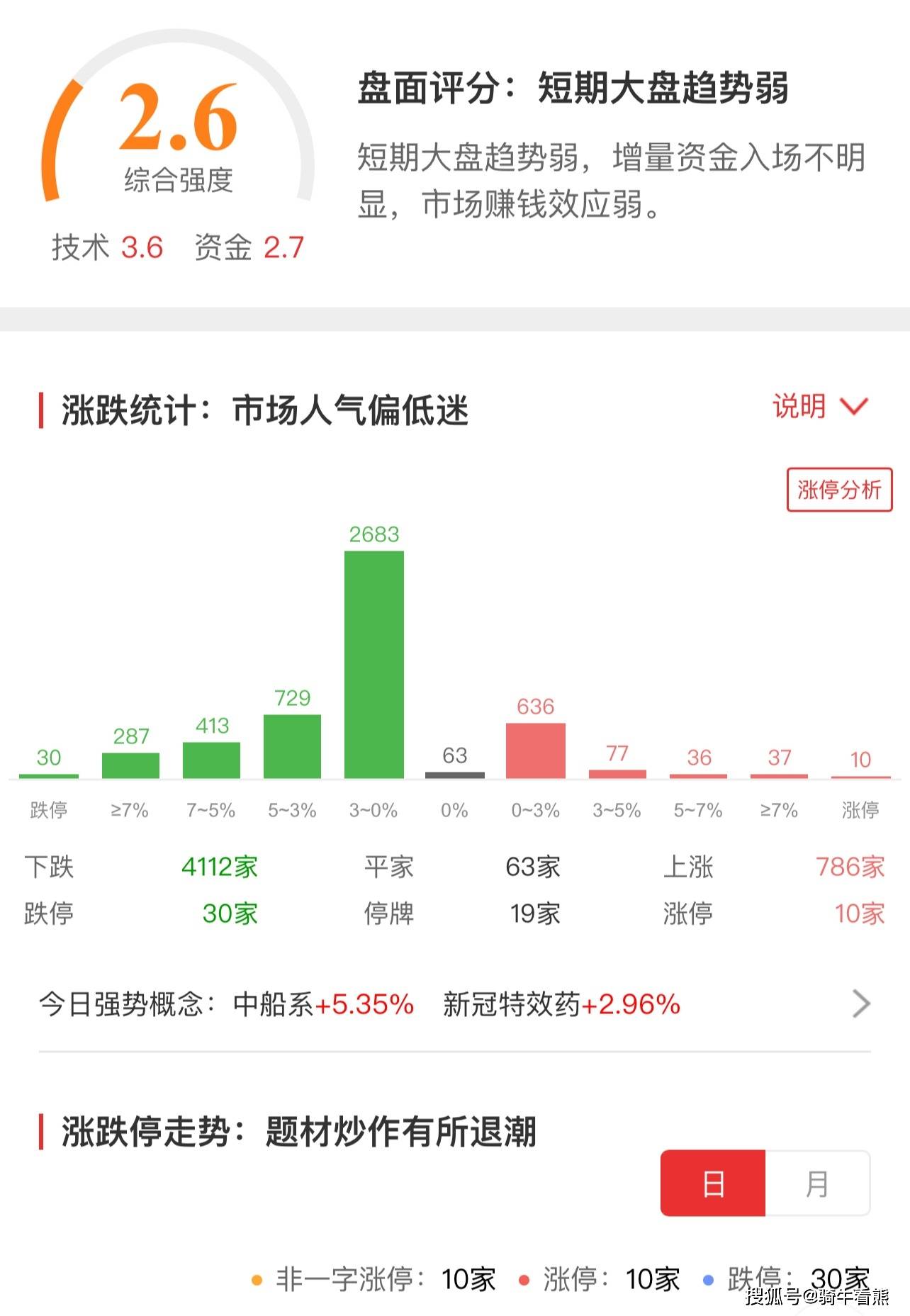Select the tall 2683 green bar
The width and height of the screenshot is (910, 1316).
click(374, 666)
